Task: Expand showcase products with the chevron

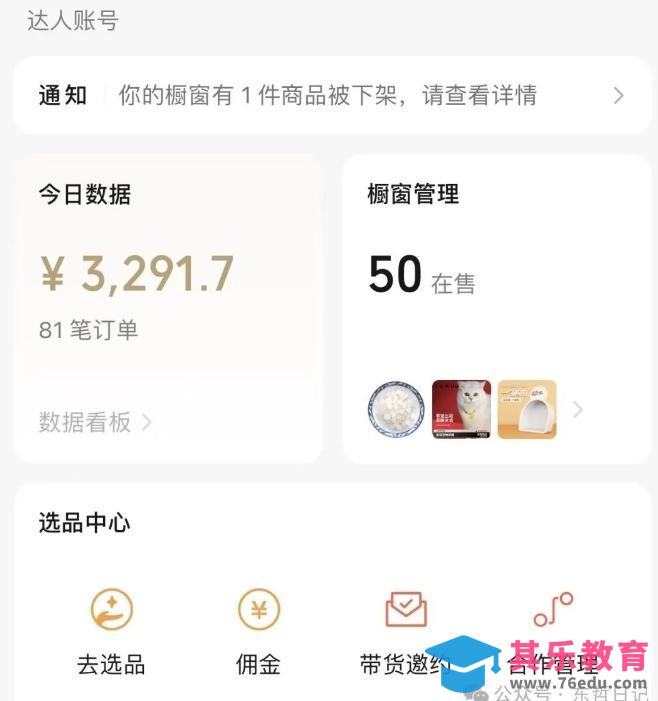Action: tap(578, 409)
